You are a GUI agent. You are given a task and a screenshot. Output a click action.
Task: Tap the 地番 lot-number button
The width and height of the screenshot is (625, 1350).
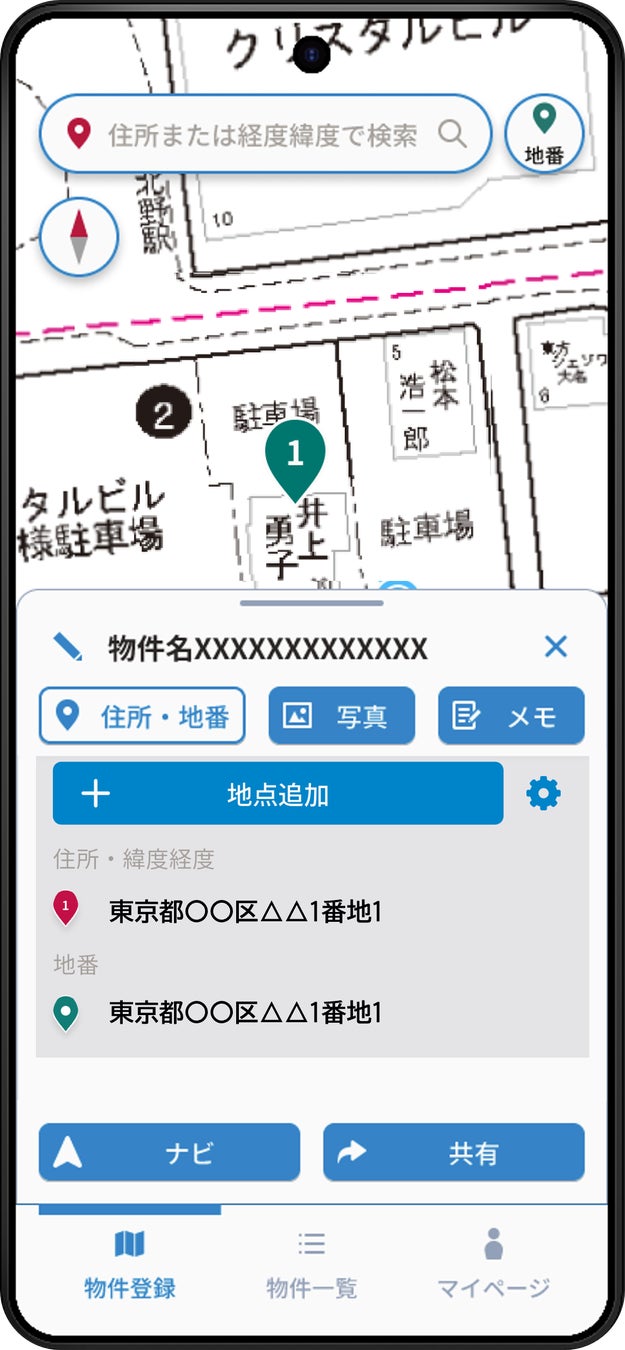[x=545, y=134]
